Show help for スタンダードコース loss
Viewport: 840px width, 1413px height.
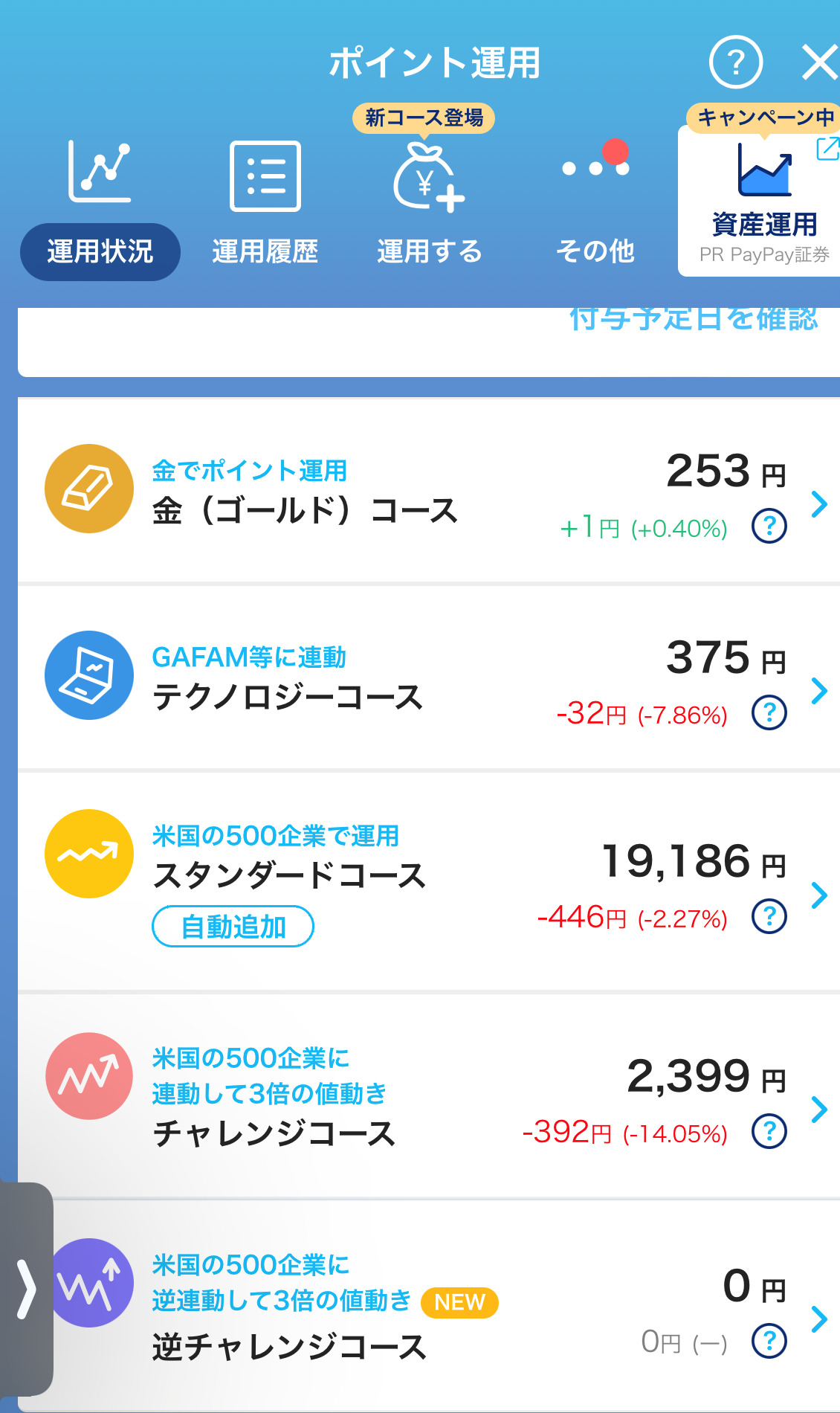769,917
